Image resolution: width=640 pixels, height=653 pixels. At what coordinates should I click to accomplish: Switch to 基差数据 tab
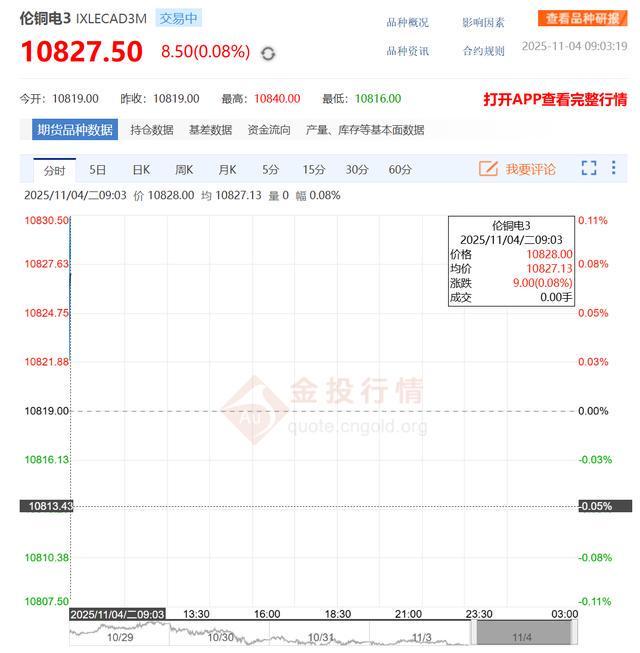210,130
